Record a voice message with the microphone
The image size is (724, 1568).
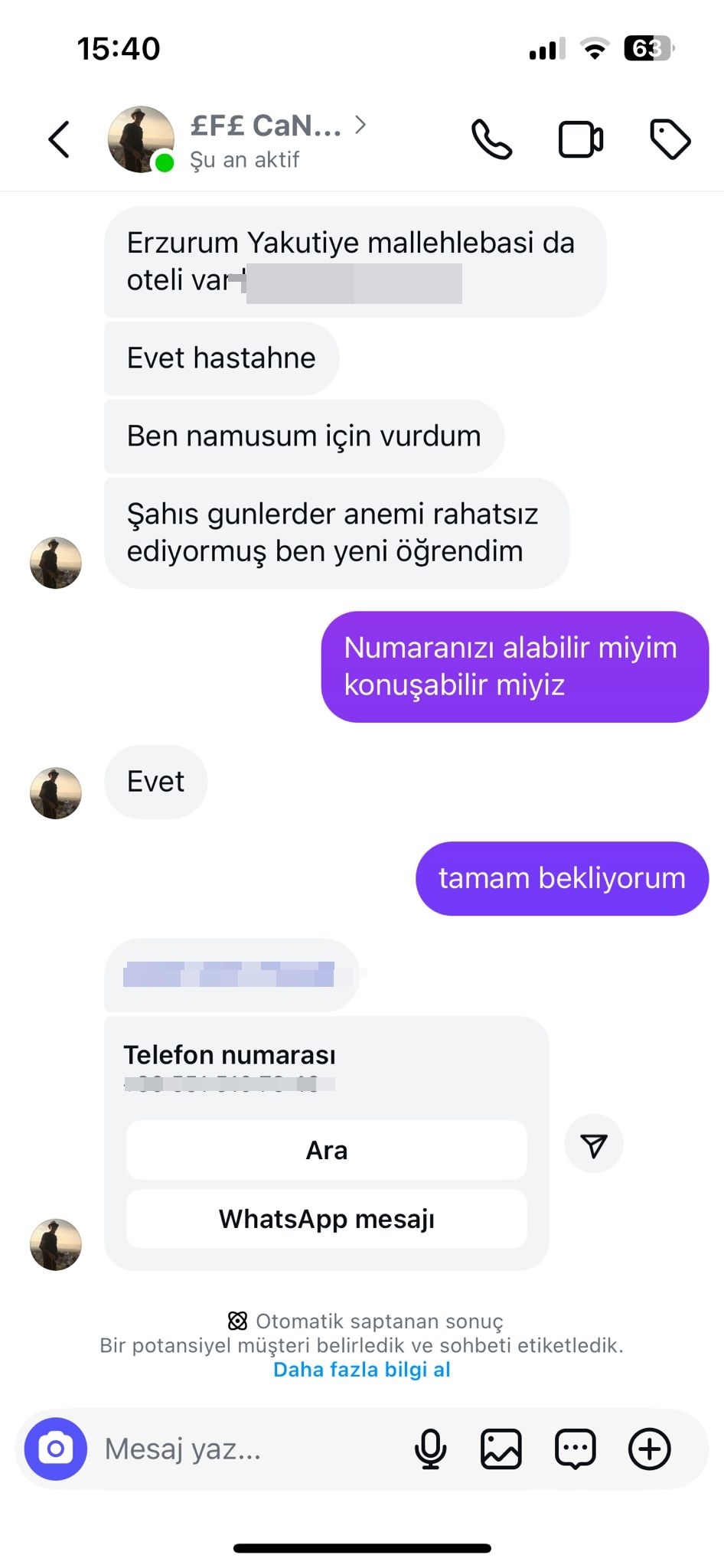coord(430,1449)
